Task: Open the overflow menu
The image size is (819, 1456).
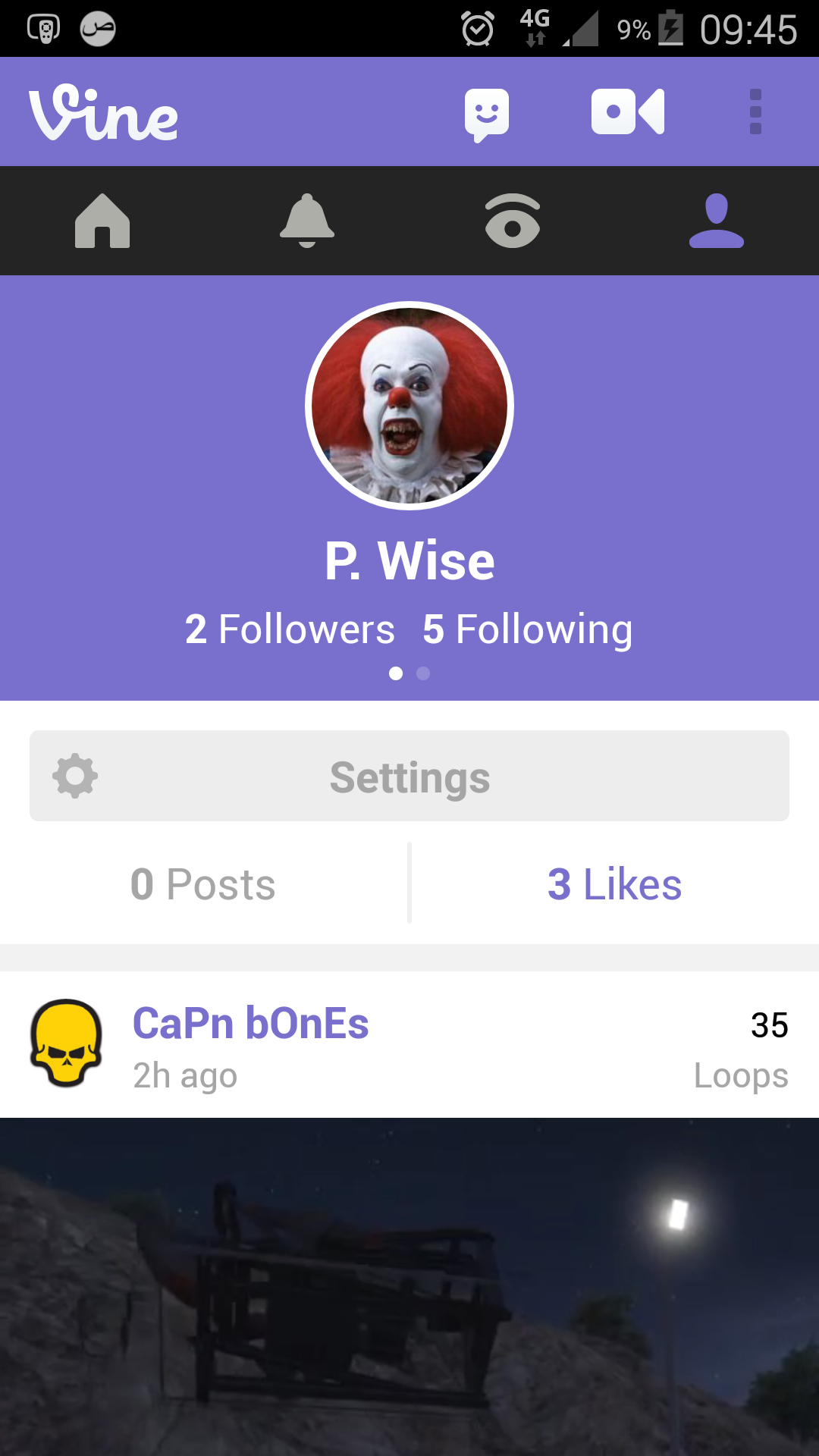Action: pos(755,112)
